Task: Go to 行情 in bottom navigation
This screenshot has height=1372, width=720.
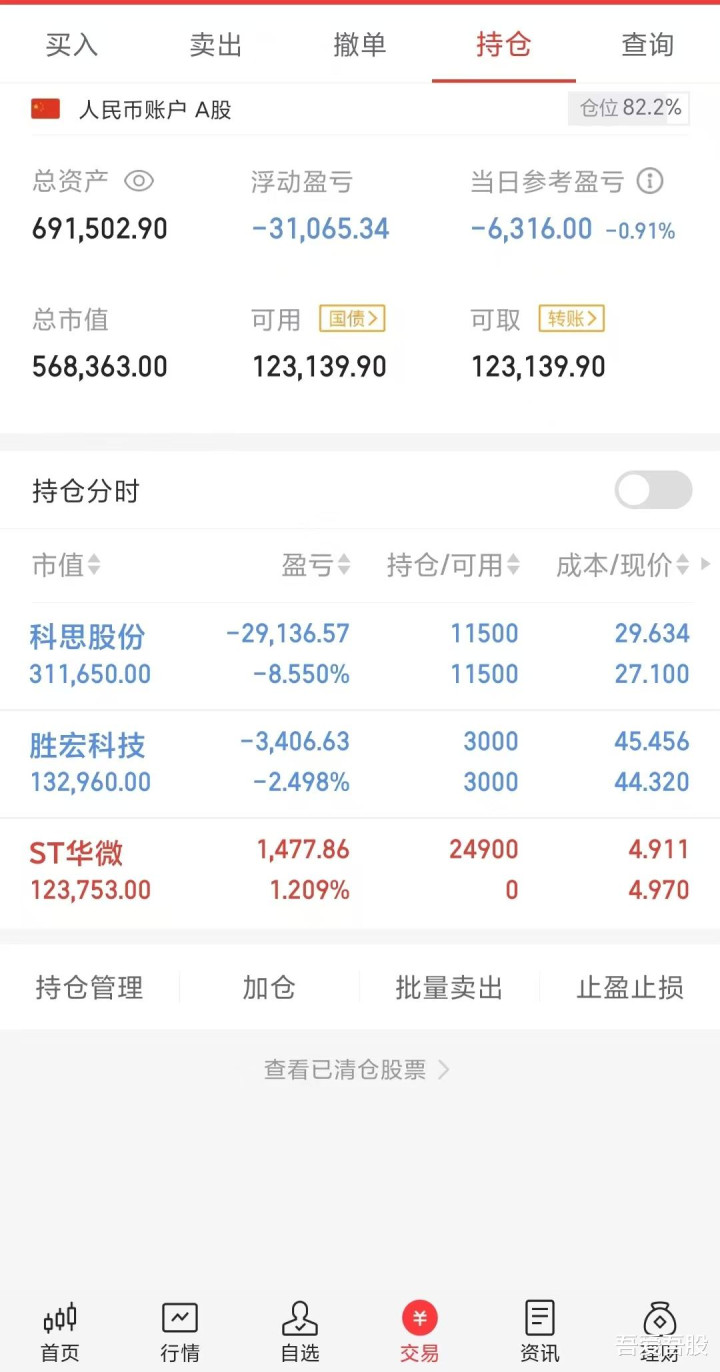Action: pos(180,1332)
